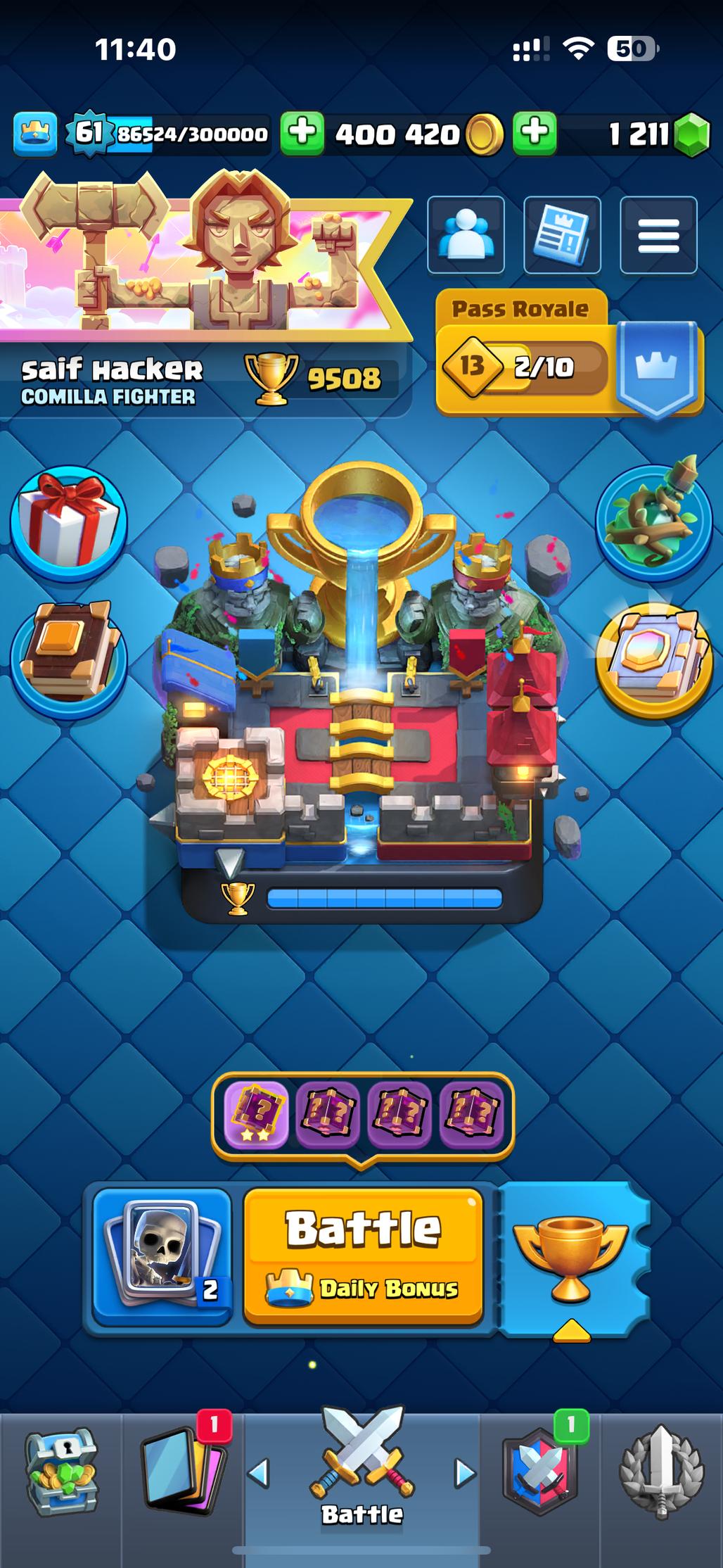Change the battle deck with the skeleton card

pyautogui.click(x=162, y=1256)
